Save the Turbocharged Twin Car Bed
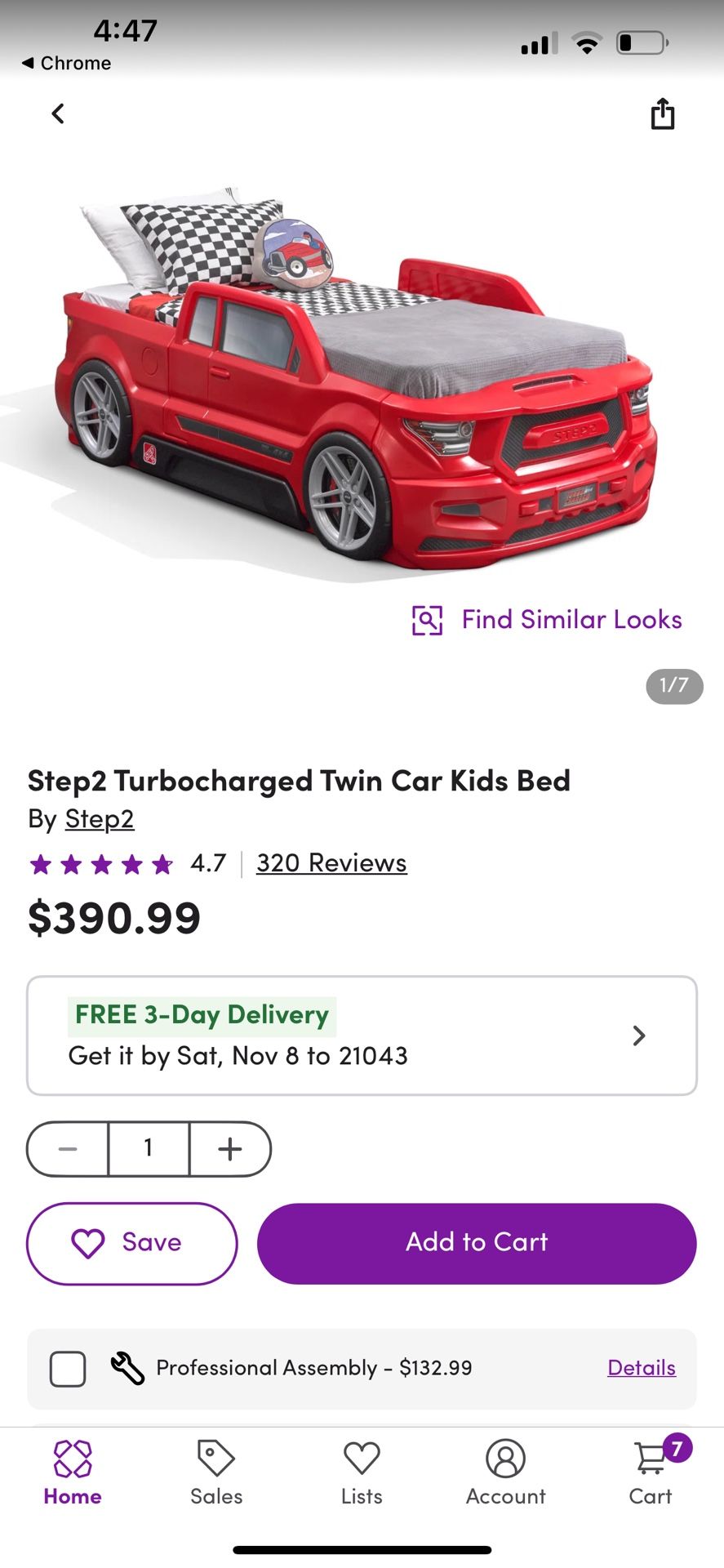 point(131,1242)
